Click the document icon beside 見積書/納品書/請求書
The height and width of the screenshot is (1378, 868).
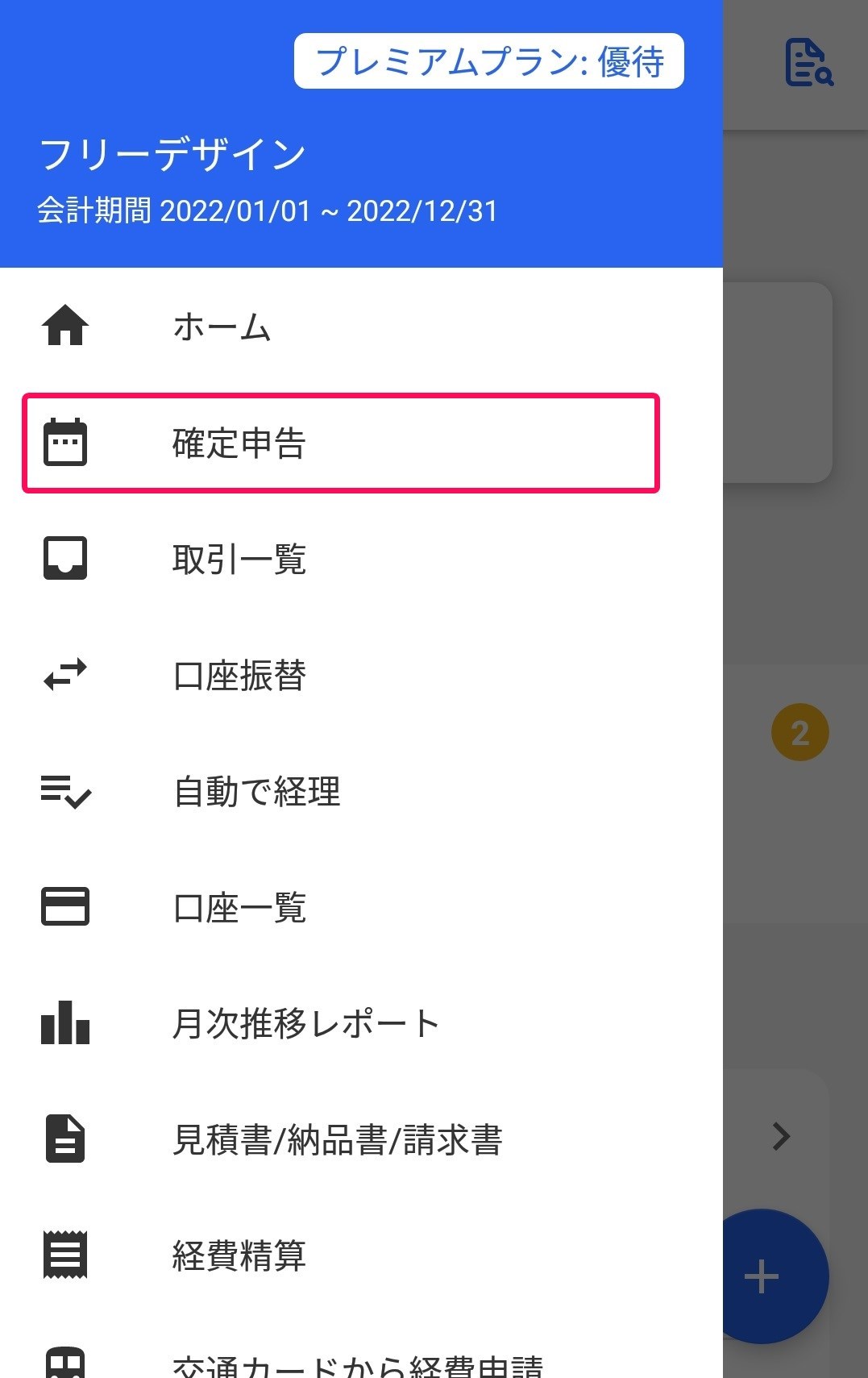(x=64, y=1139)
